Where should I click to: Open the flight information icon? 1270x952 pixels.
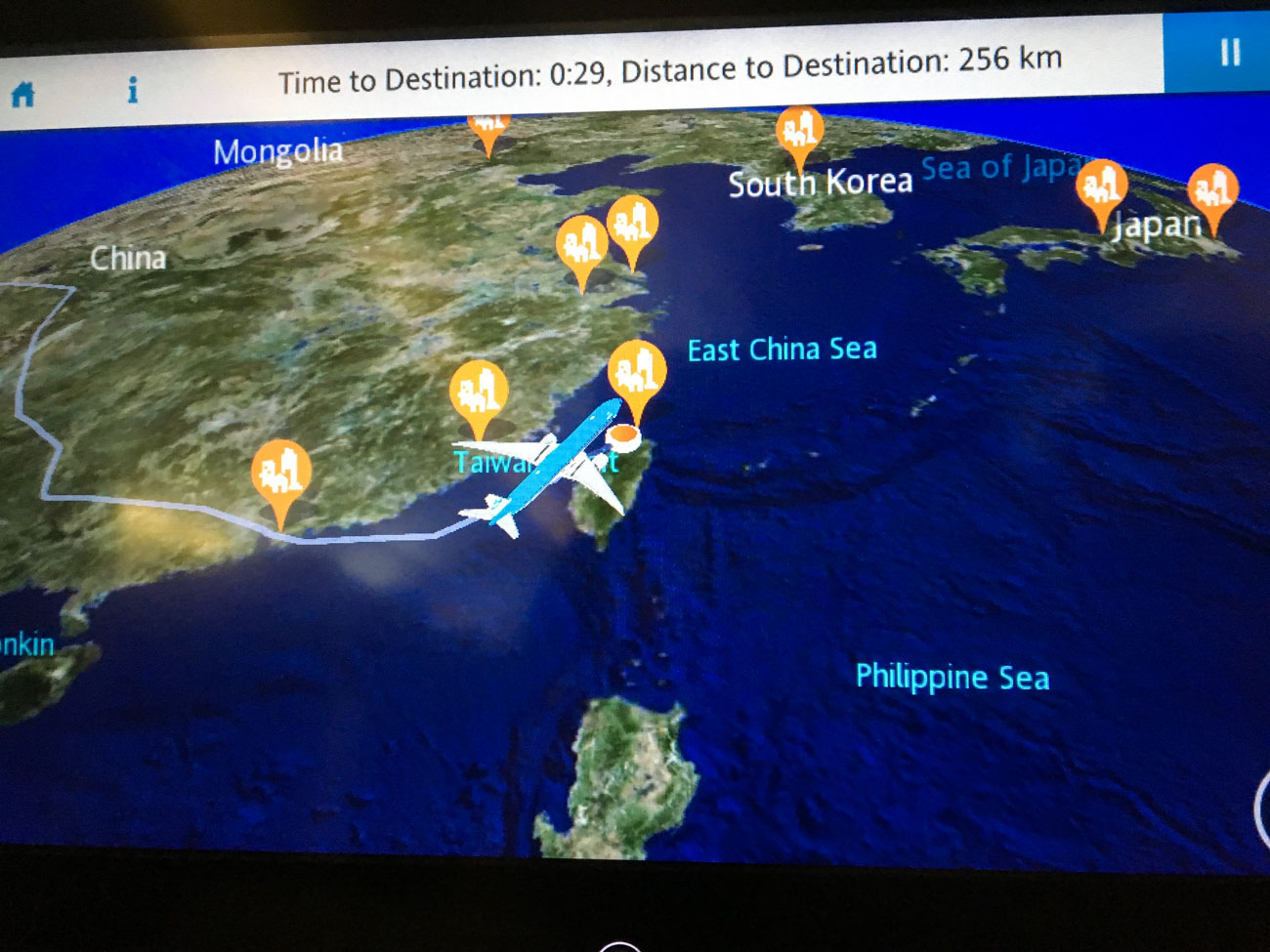coord(133,90)
